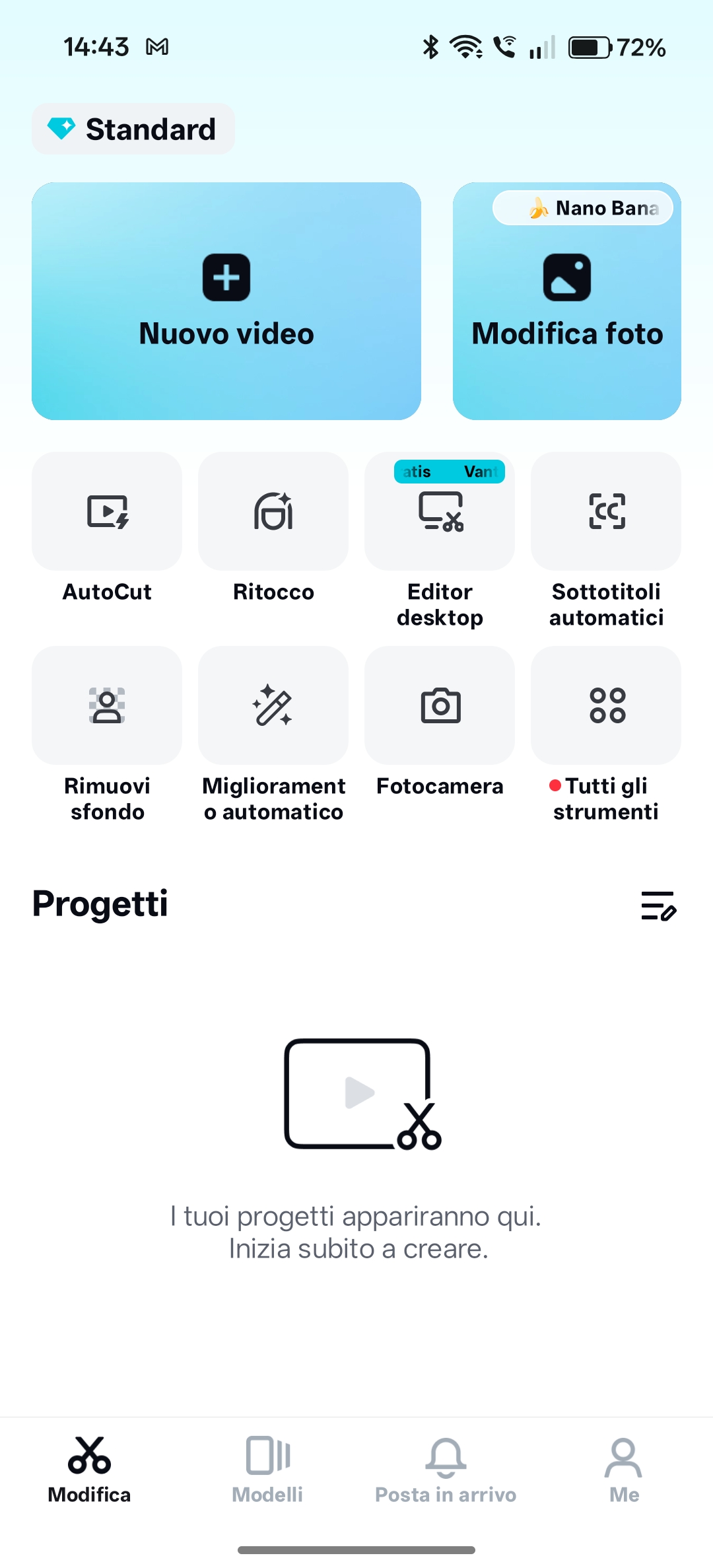The height and width of the screenshot is (1568, 713).
Task: Open Modifica foto editor
Action: point(566,301)
